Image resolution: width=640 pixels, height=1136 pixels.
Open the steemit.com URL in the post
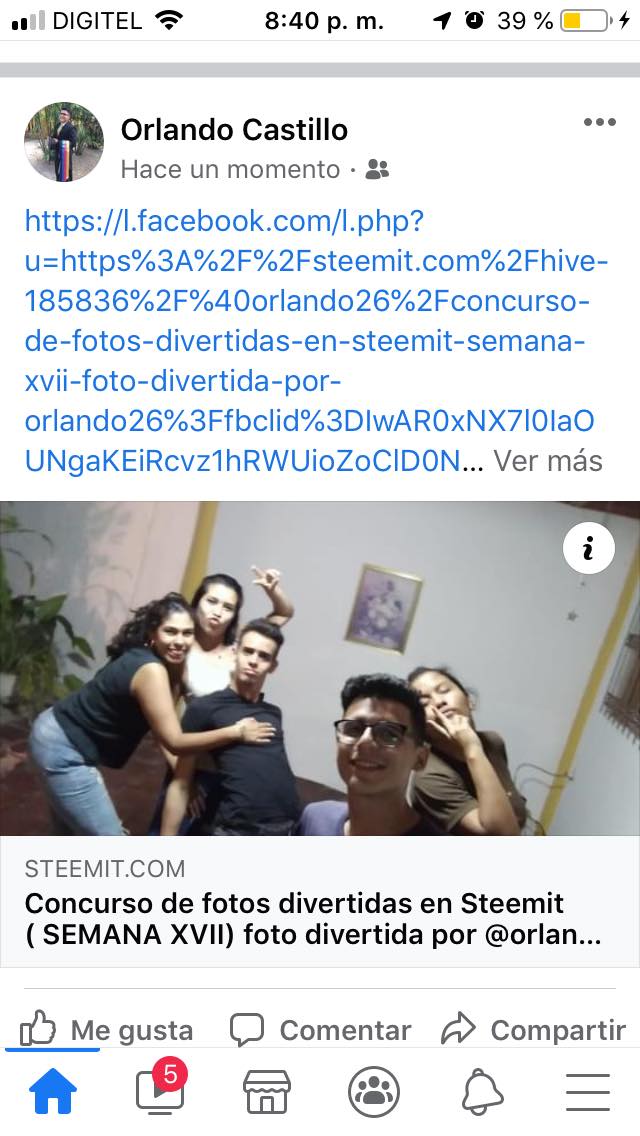(x=316, y=341)
